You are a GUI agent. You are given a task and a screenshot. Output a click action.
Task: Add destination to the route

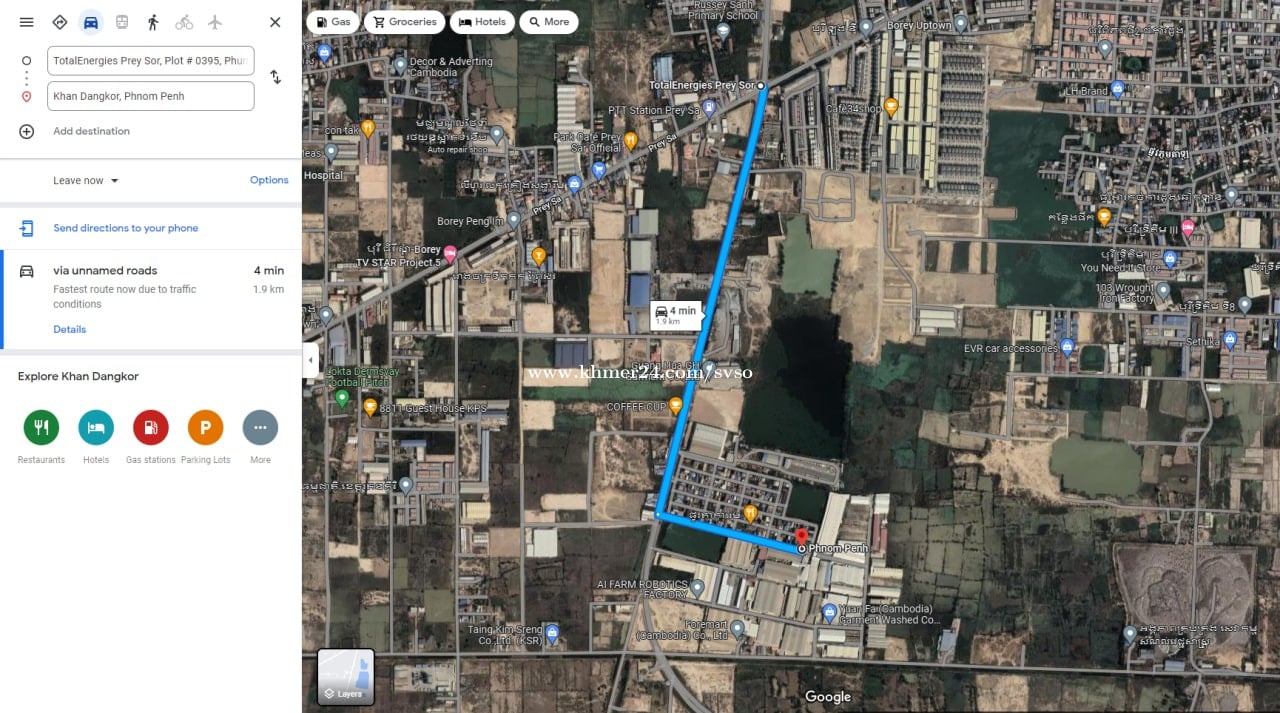click(90, 131)
